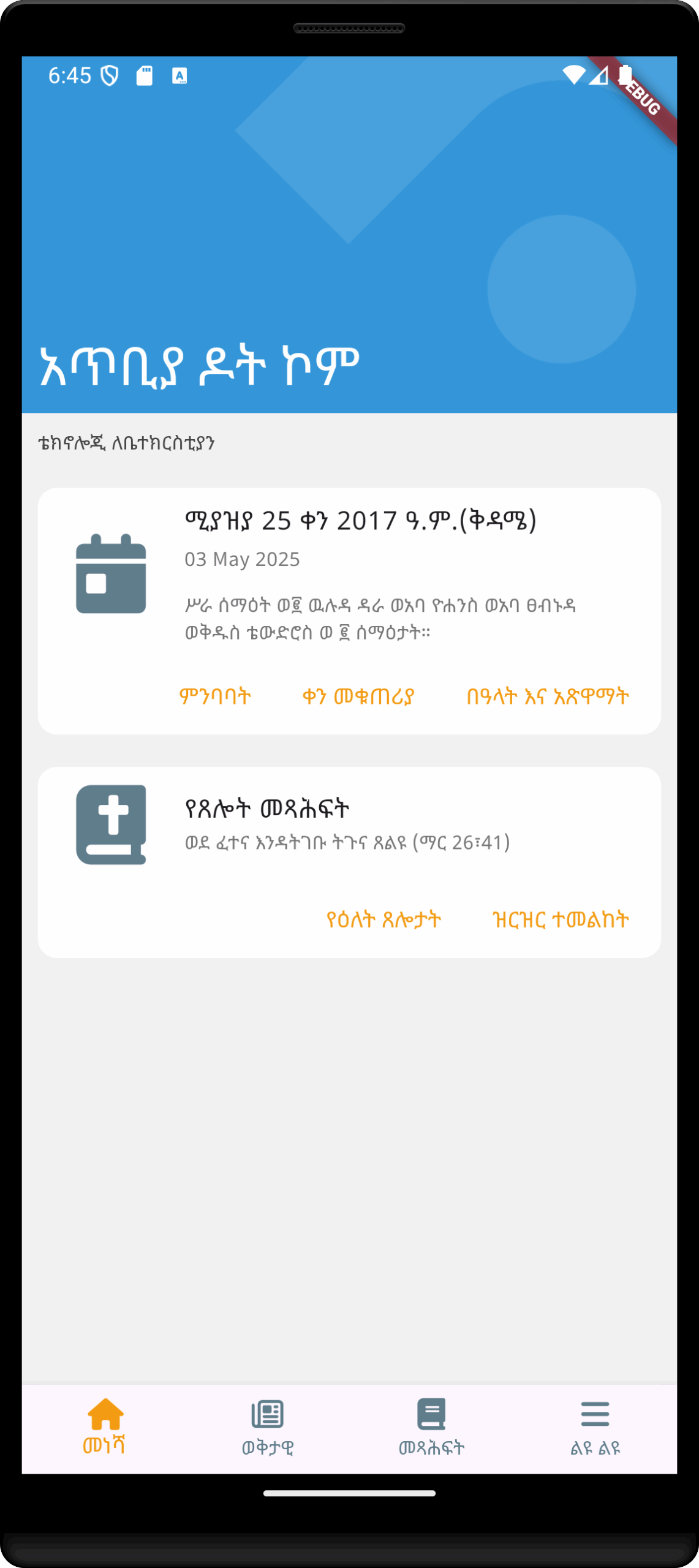This screenshot has height=1568, width=699.
Task: Switch to the ወቅታዊ tab
Action: pos(268,1428)
